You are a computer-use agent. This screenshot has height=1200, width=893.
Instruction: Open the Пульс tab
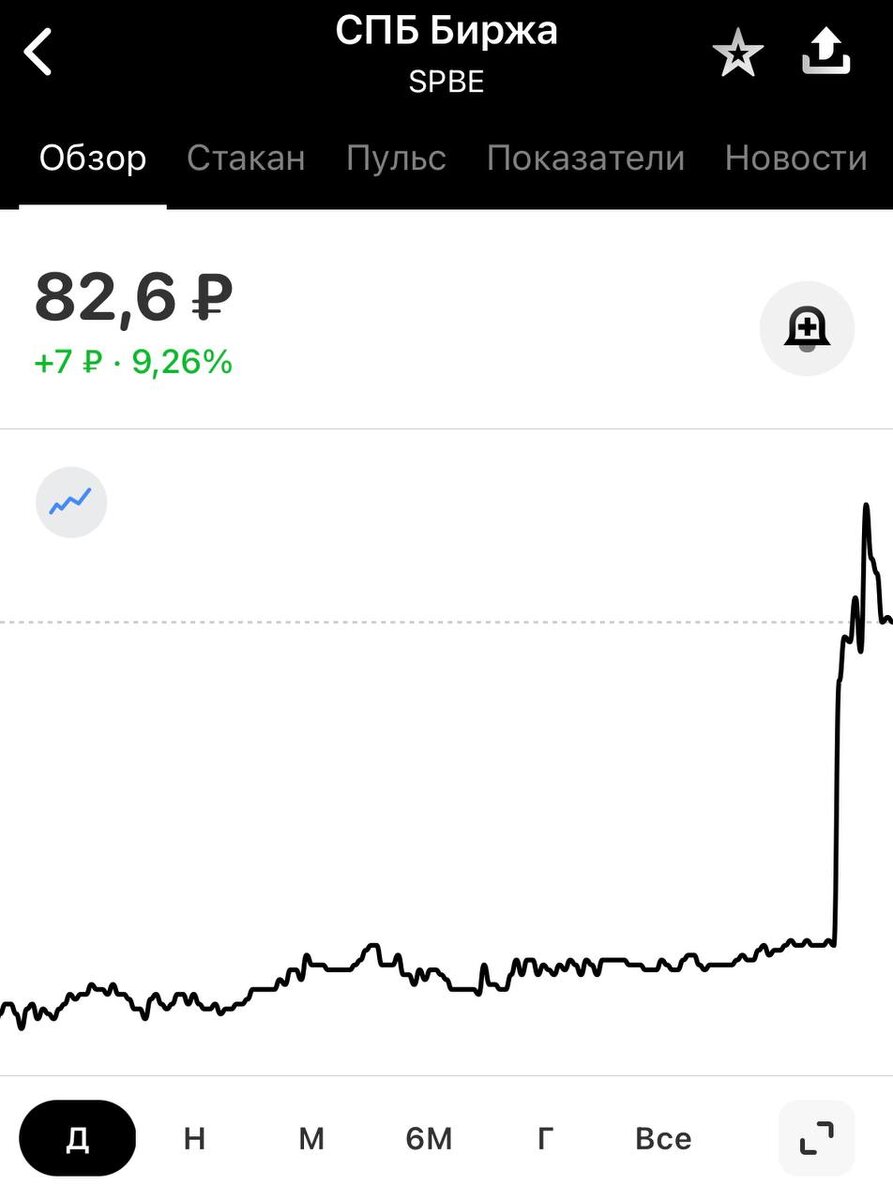[x=396, y=158]
